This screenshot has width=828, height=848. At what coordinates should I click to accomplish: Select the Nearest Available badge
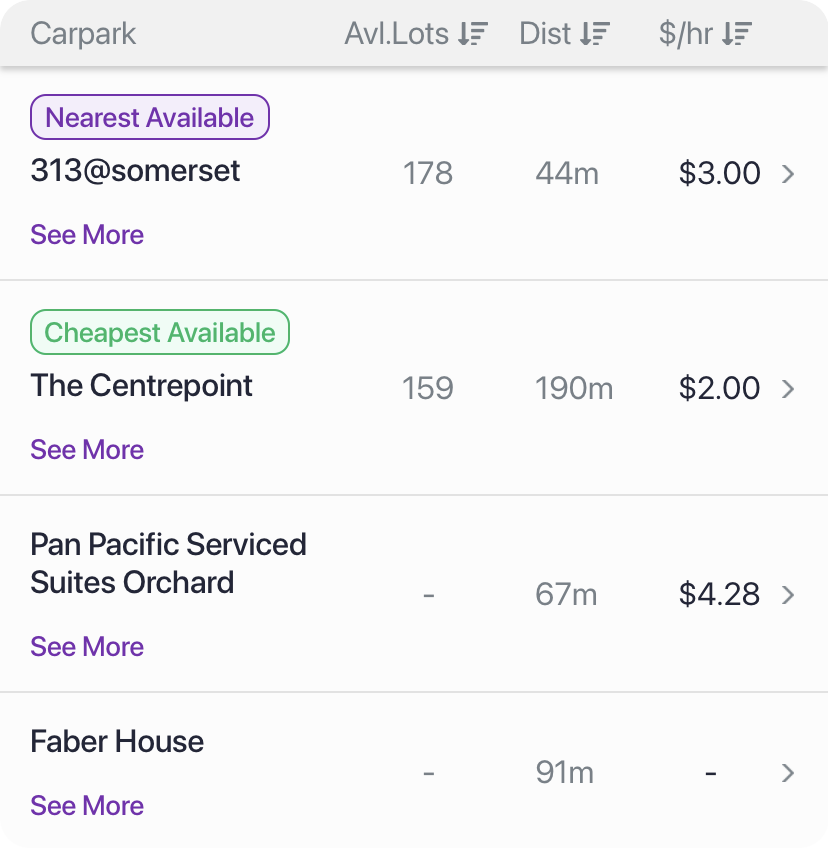(149, 117)
